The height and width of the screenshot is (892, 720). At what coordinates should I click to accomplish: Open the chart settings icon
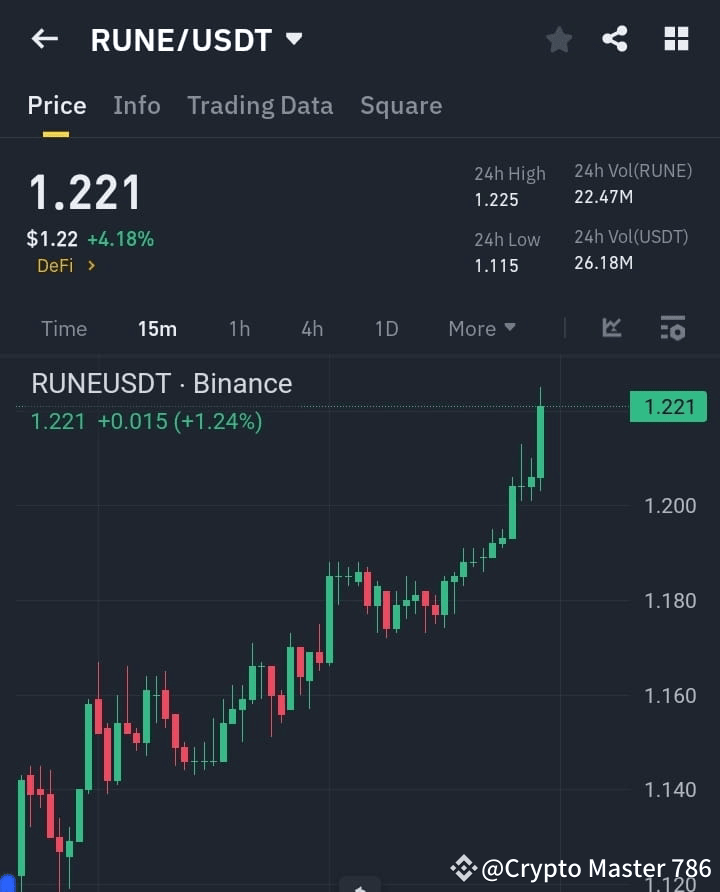(x=672, y=328)
